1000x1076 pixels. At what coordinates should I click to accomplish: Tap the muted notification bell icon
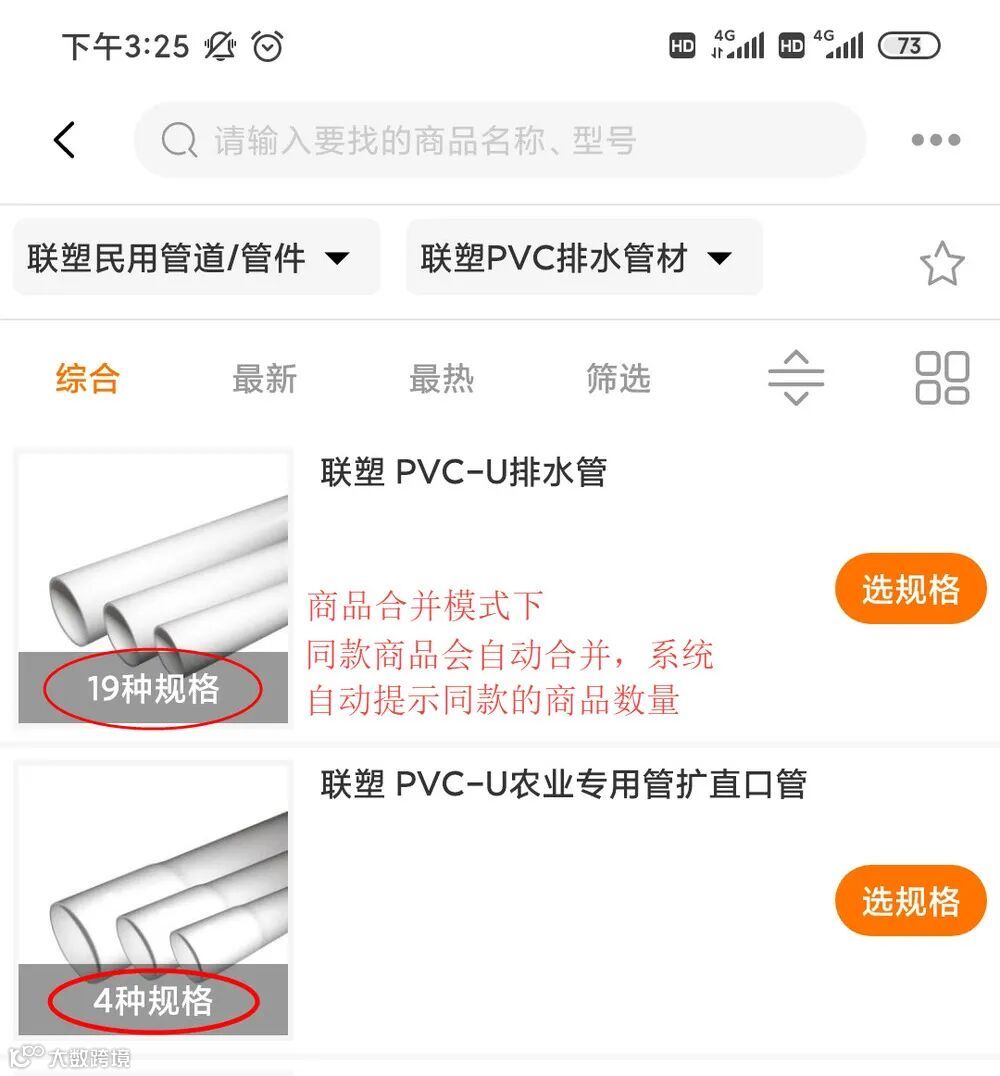click(x=222, y=45)
